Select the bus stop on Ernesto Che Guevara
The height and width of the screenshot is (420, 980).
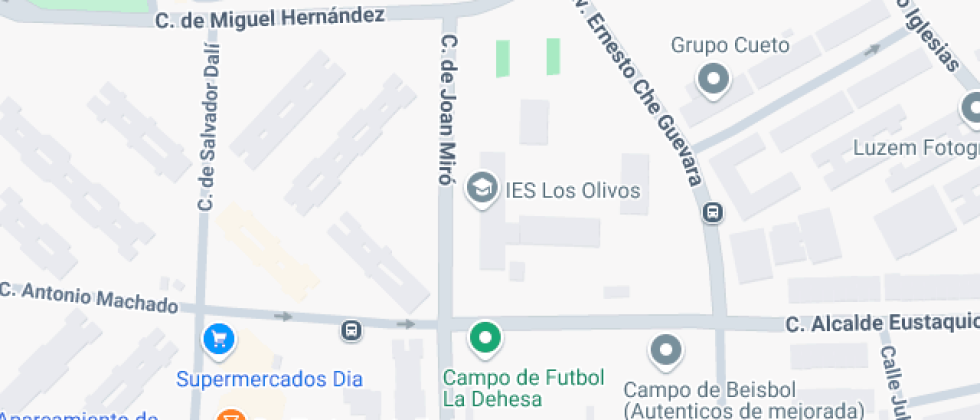(712, 211)
